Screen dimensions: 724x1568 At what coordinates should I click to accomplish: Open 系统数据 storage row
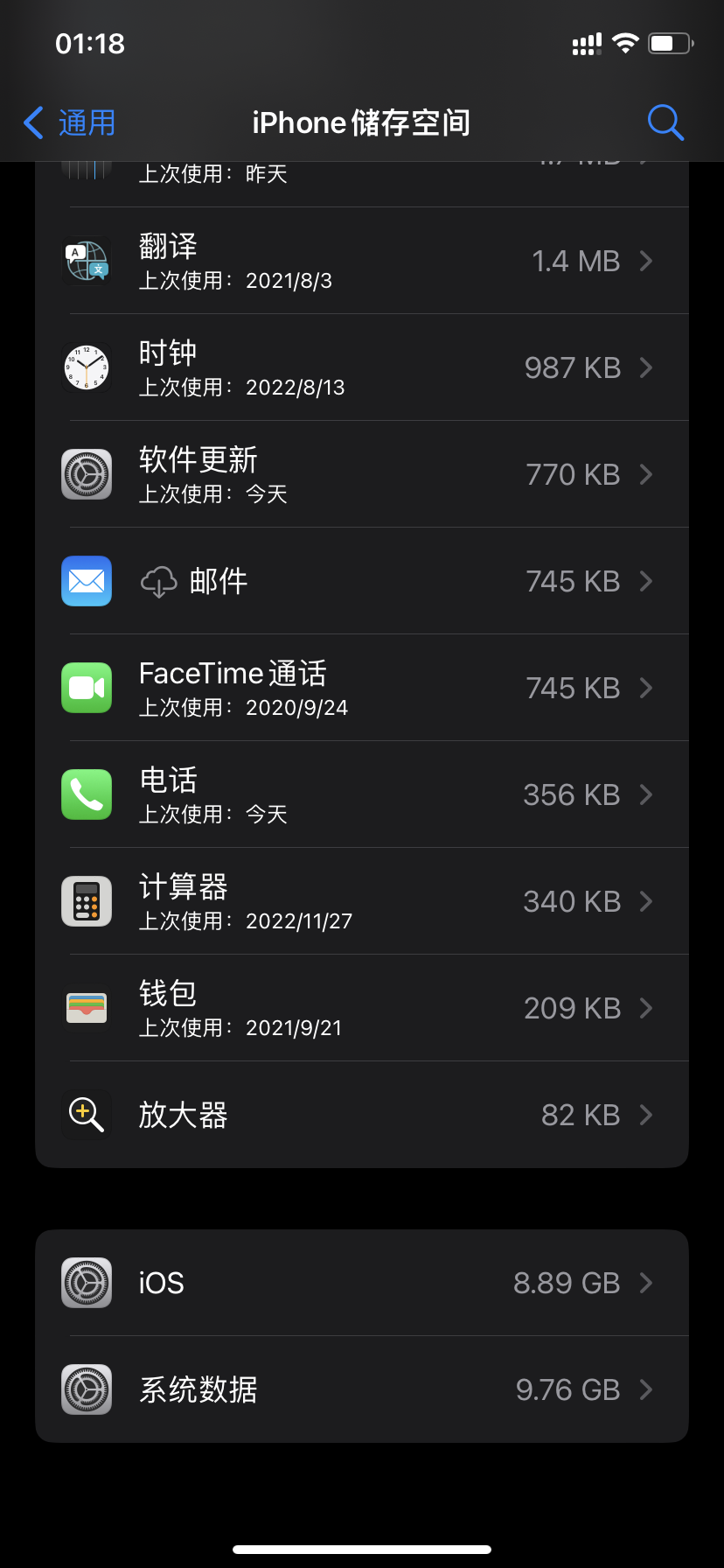coord(362,1389)
